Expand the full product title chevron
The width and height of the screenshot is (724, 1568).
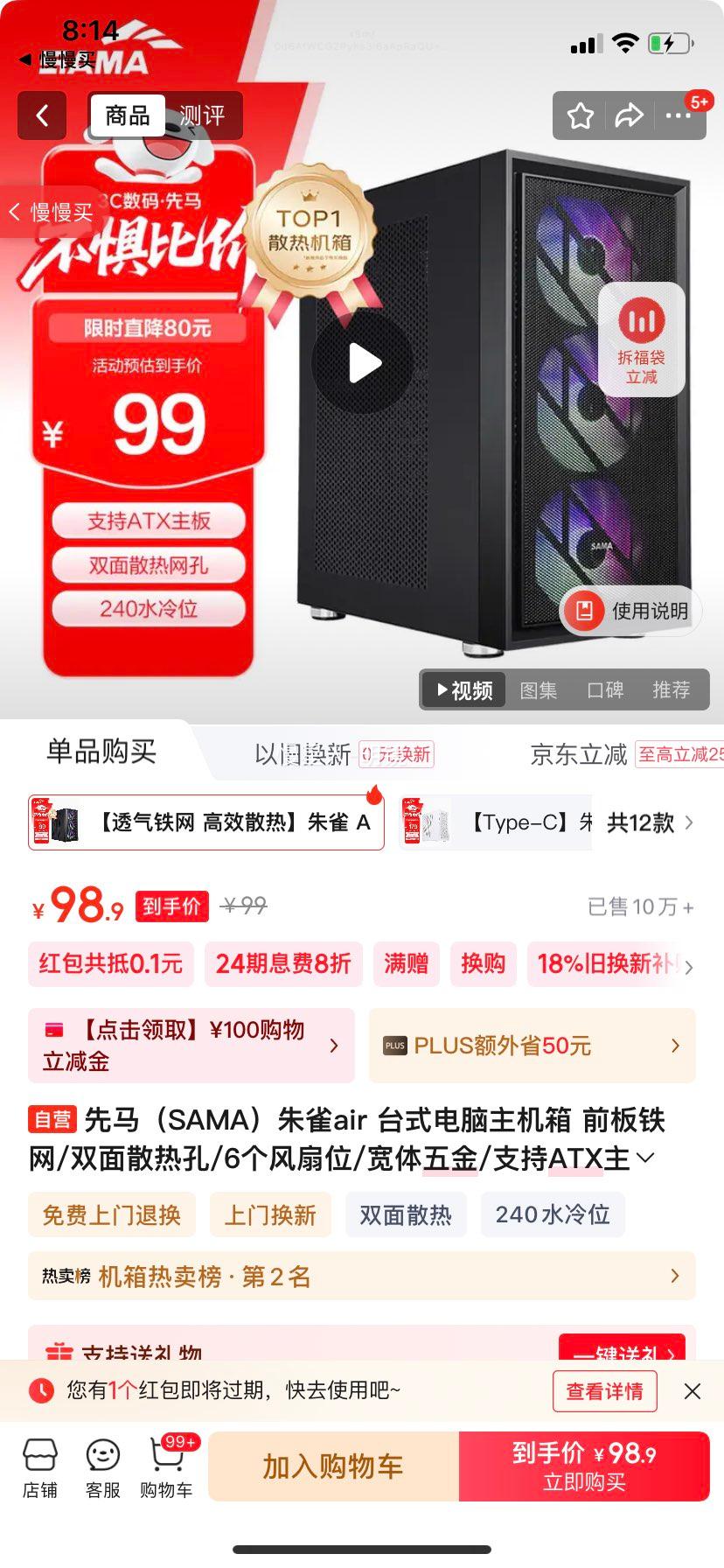click(647, 1157)
